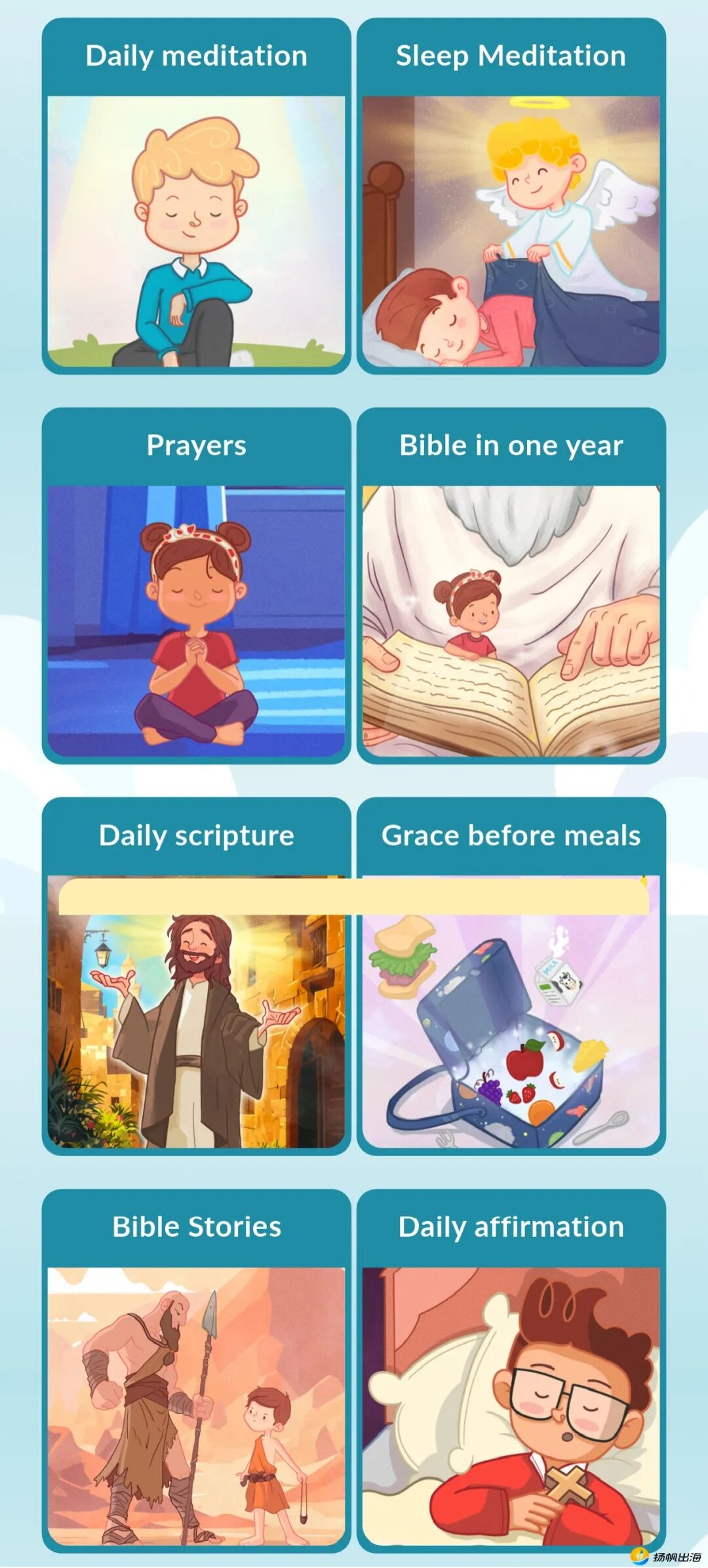Screen dimensions: 708x1568
Task: Browse the Bible Stories card
Action: (196, 1371)
